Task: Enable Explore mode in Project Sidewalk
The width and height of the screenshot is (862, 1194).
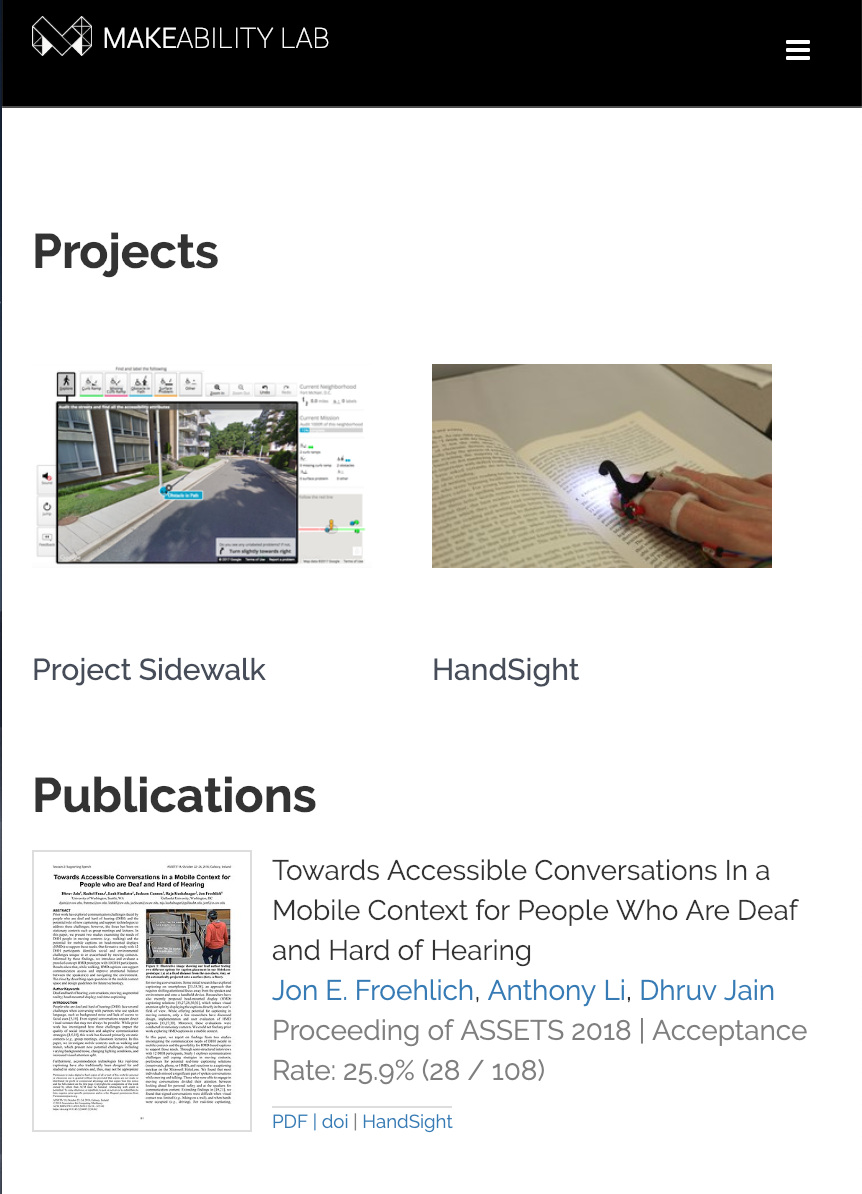Action: click(66, 383)
